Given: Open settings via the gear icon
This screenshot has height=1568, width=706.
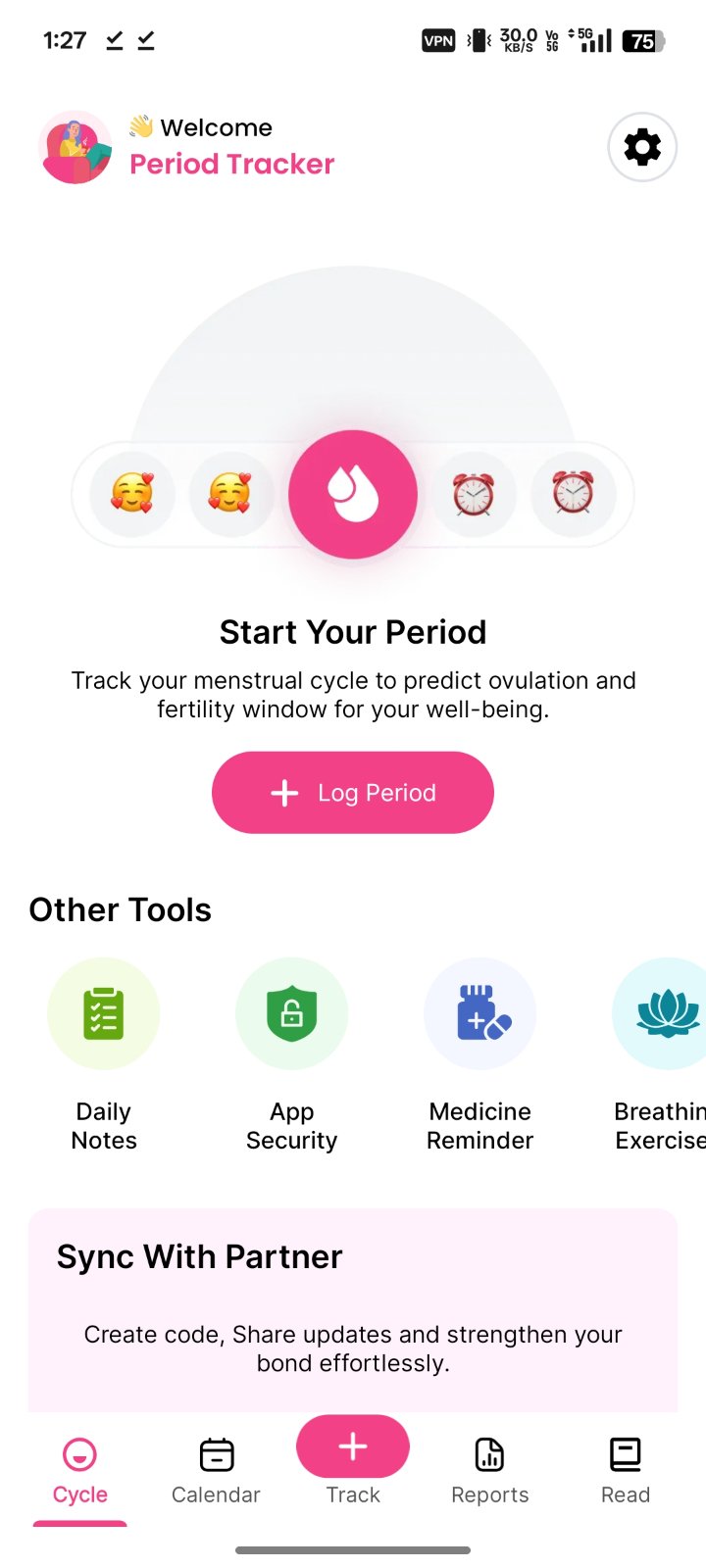Looking at the screenshot, I should click(x=642, y=147).
